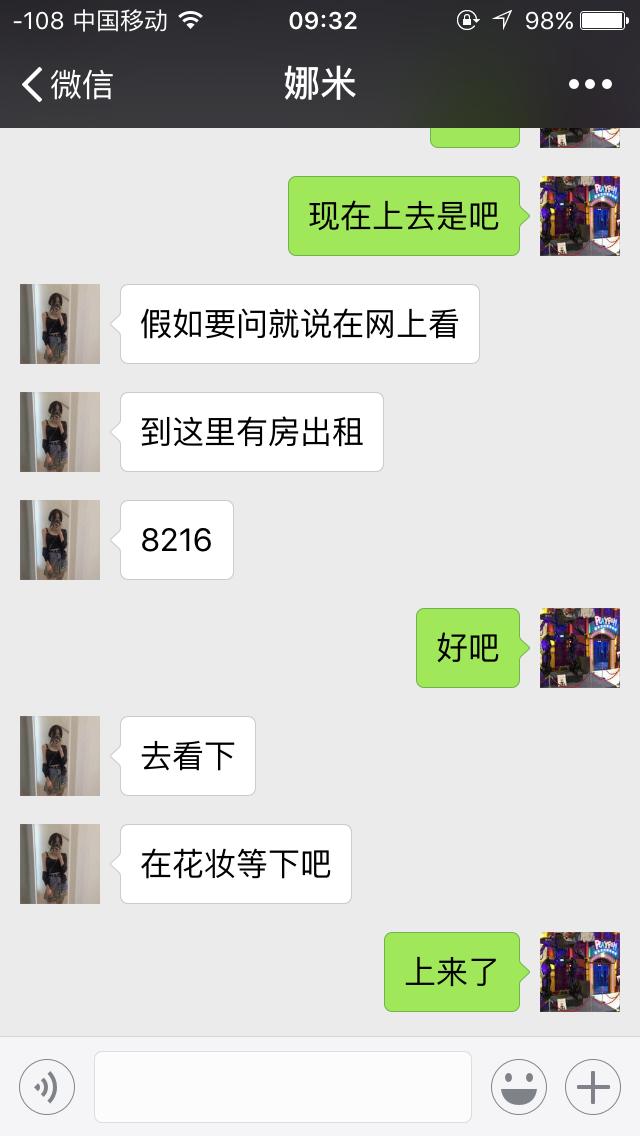Screen dimensions: 640x1136
Task: Switch to voice message input
Action: pyautogui.click(x=47, y=1086)
